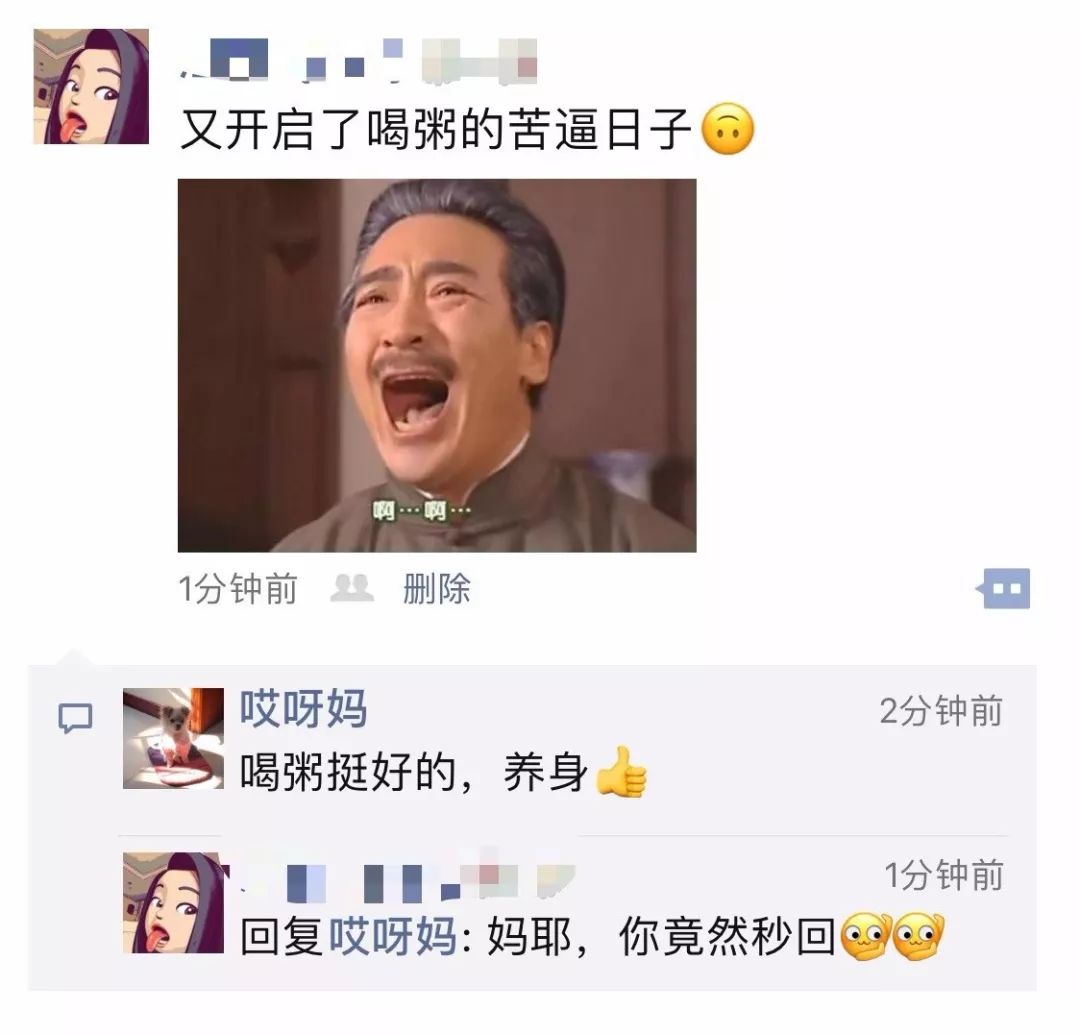Open 哎呀妈's dog avatar

point(173,738)
